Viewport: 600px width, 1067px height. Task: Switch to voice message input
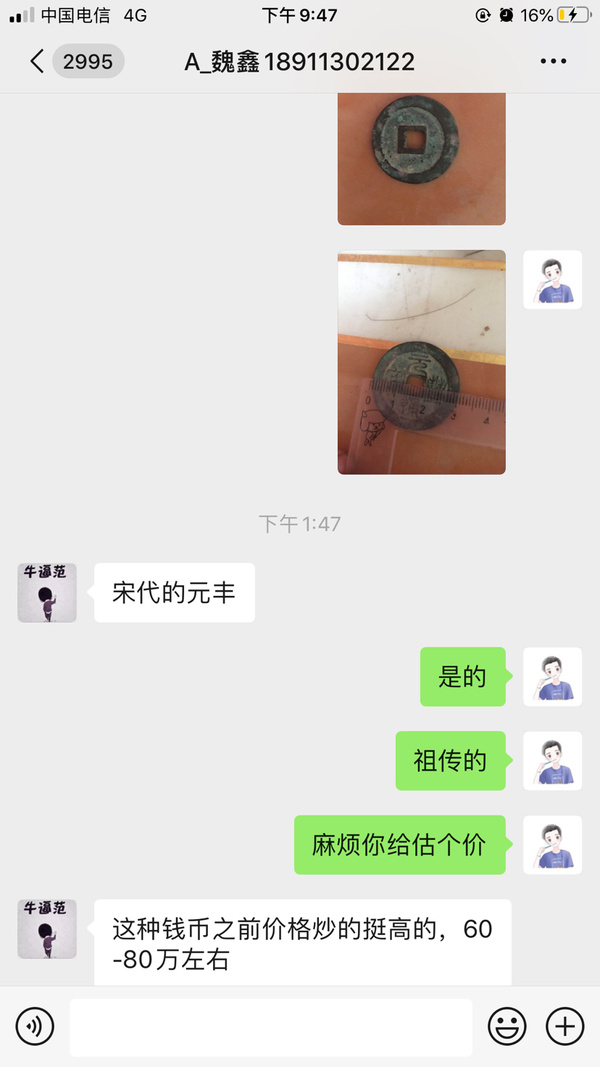pyautogui.click(x=35, y=1026)
